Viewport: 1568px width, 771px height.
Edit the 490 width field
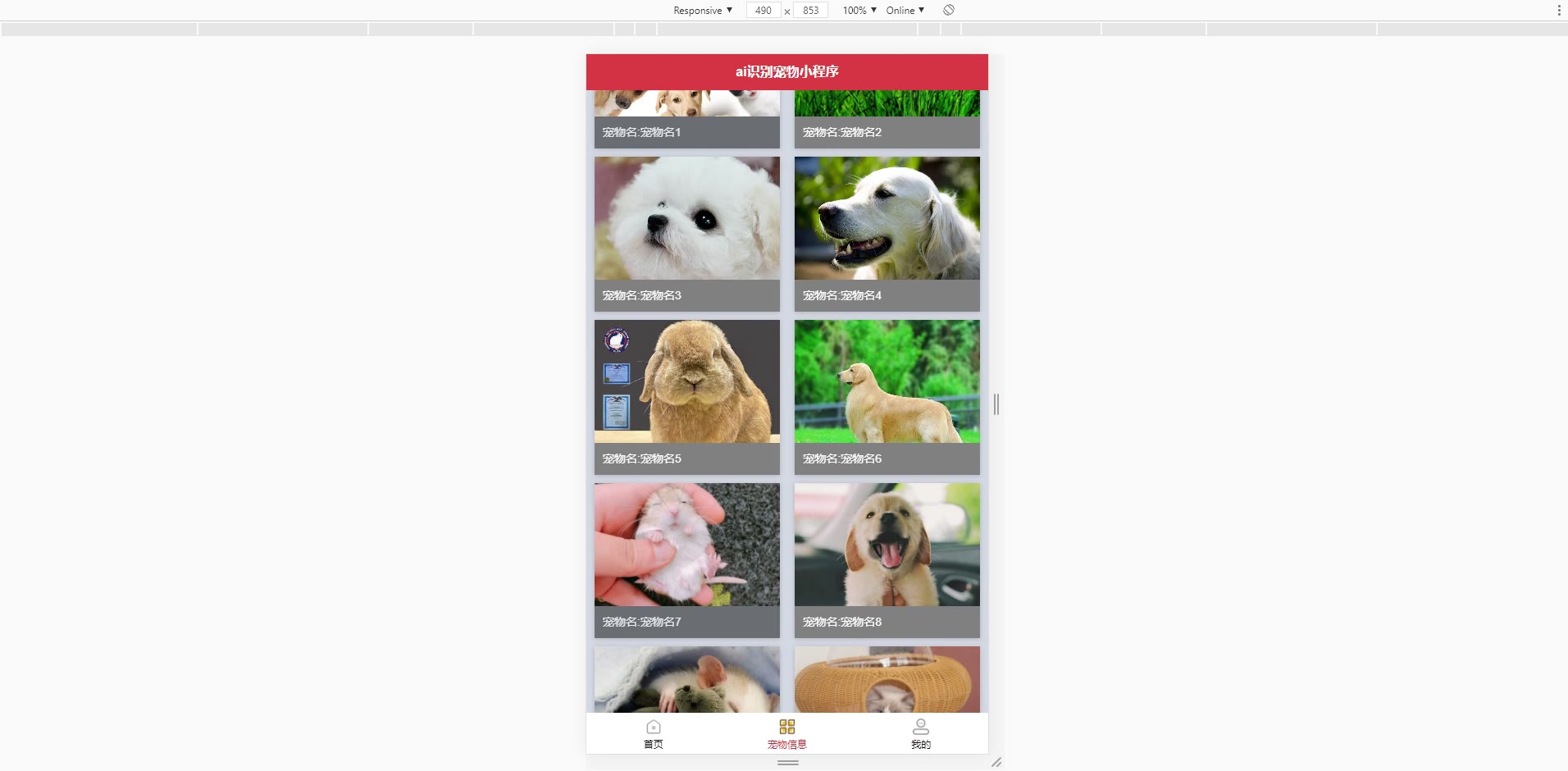click(763, 11)
